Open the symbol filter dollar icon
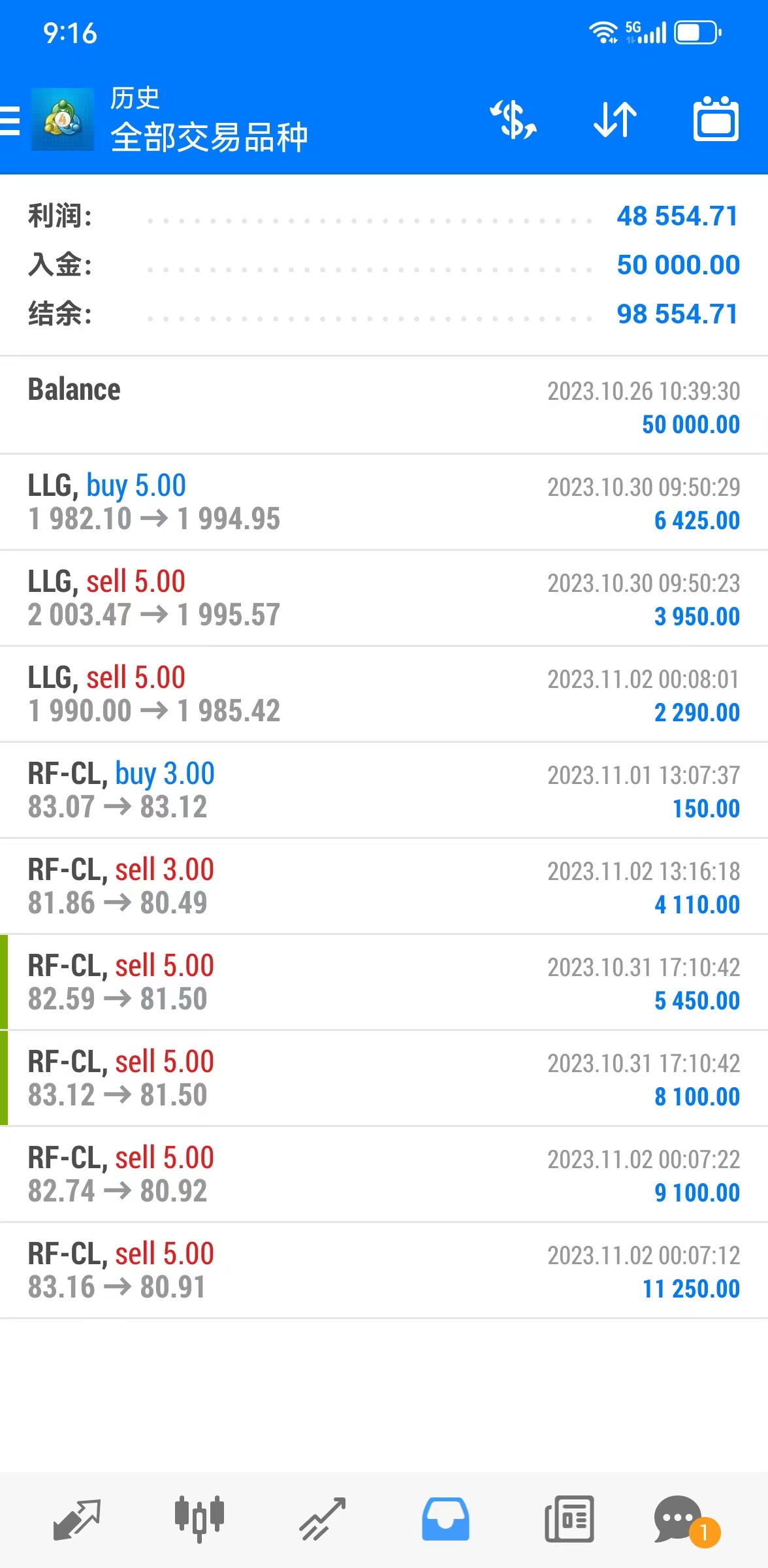The height and width of the screenshot is (1568, 768). pos(514,120)
